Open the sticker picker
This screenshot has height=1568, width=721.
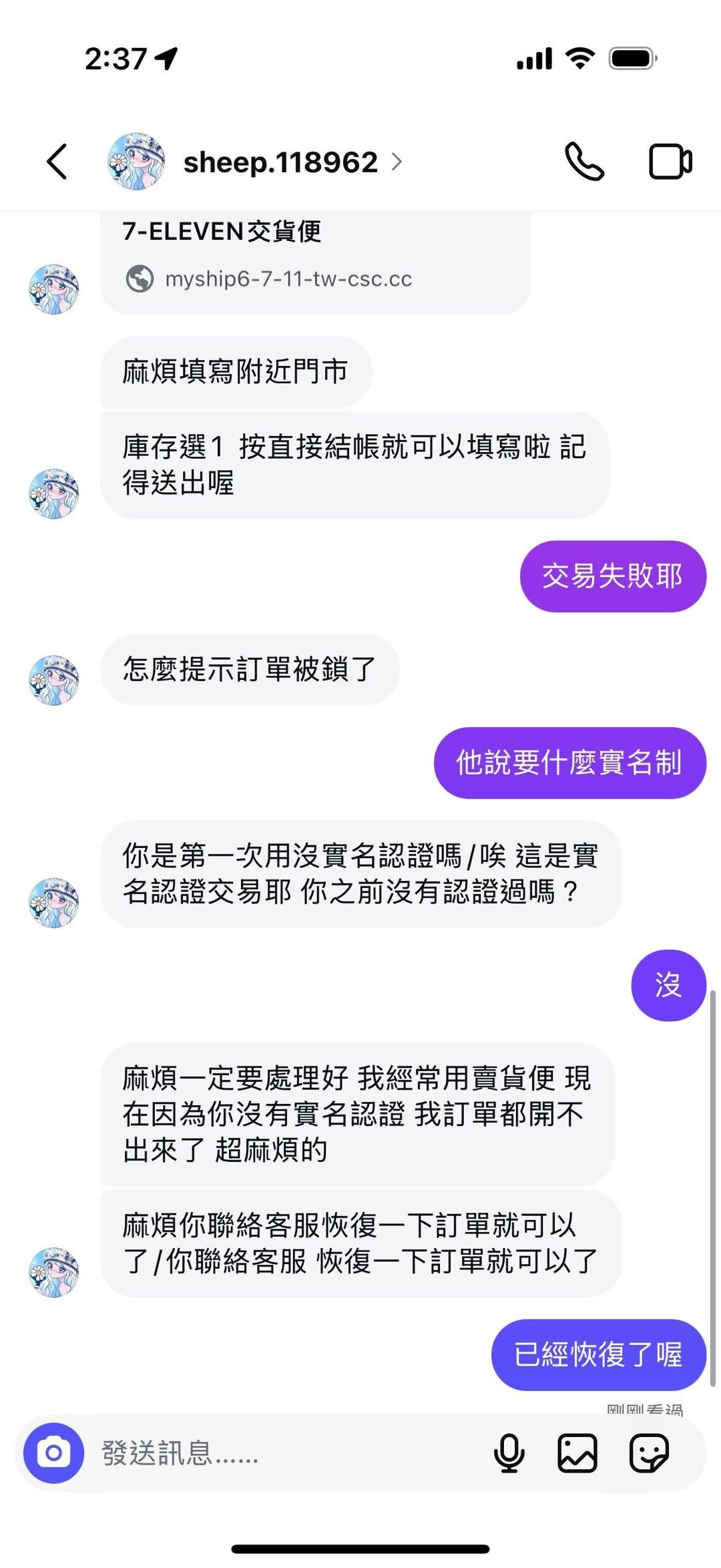[x=649, y=1453]
